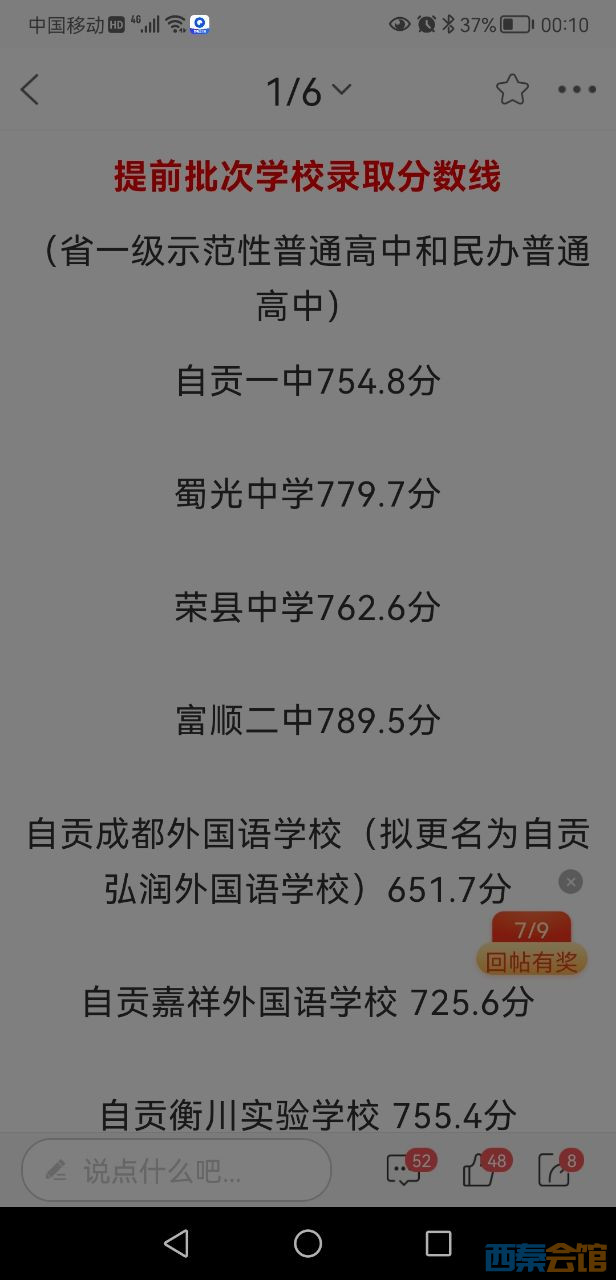The height and width of the screenshot is (1280, 616).
Task: Tap the 说点什么吧 comment field
Action: coord(177,1169)
